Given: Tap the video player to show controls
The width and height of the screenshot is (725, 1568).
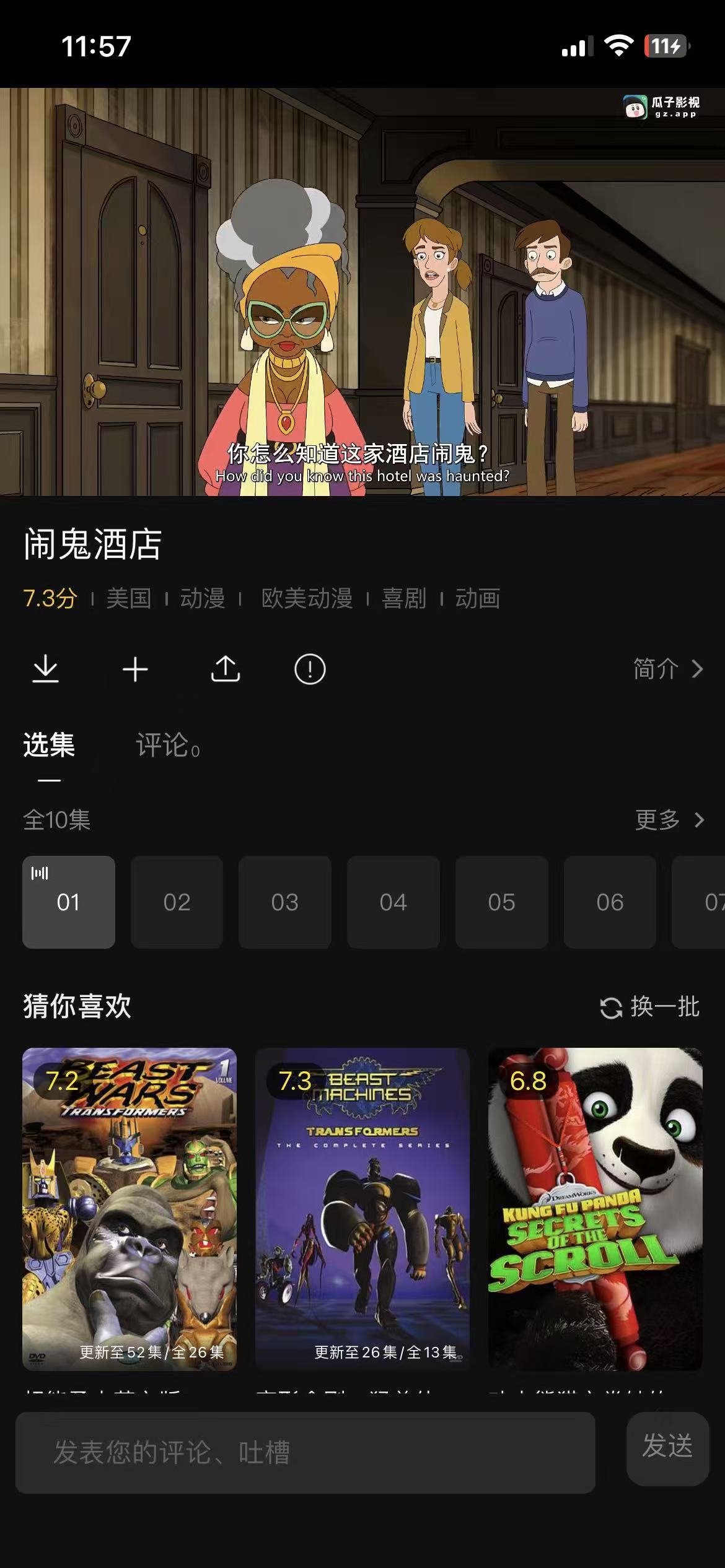Looking at the screenshot, I should [x=362, y=291].
